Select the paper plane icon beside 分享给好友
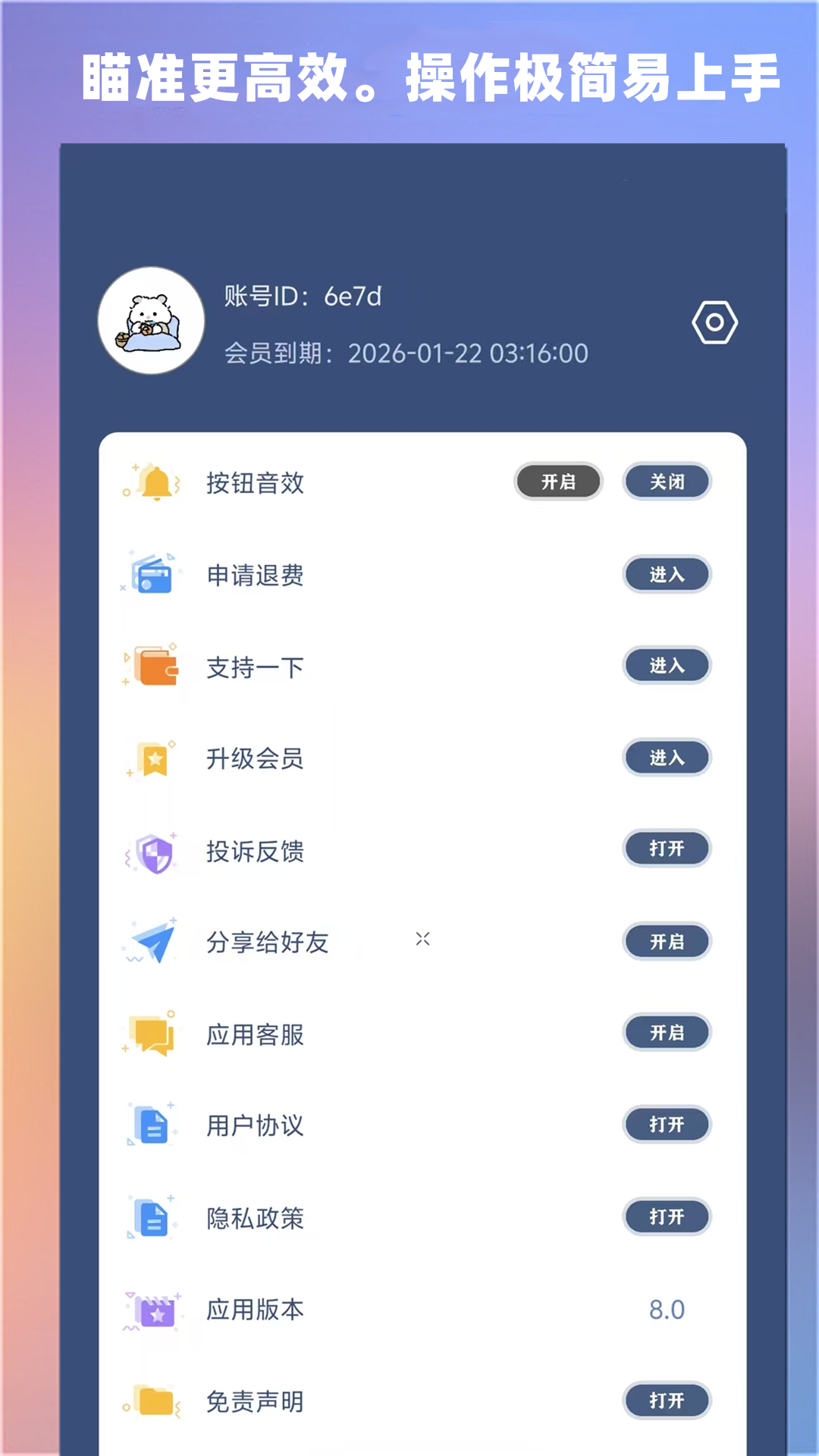The width and height of the screenshot is (819, 1456). 152,943
